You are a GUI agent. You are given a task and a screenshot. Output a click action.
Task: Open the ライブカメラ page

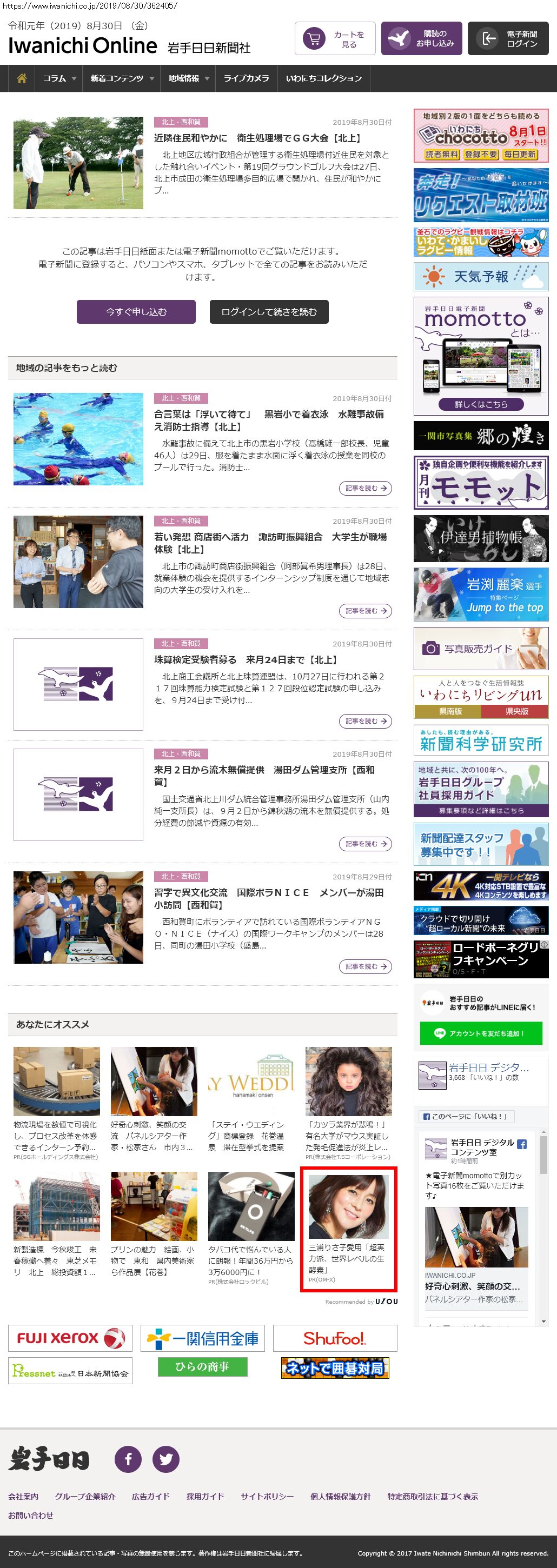[x=246, y=78]
